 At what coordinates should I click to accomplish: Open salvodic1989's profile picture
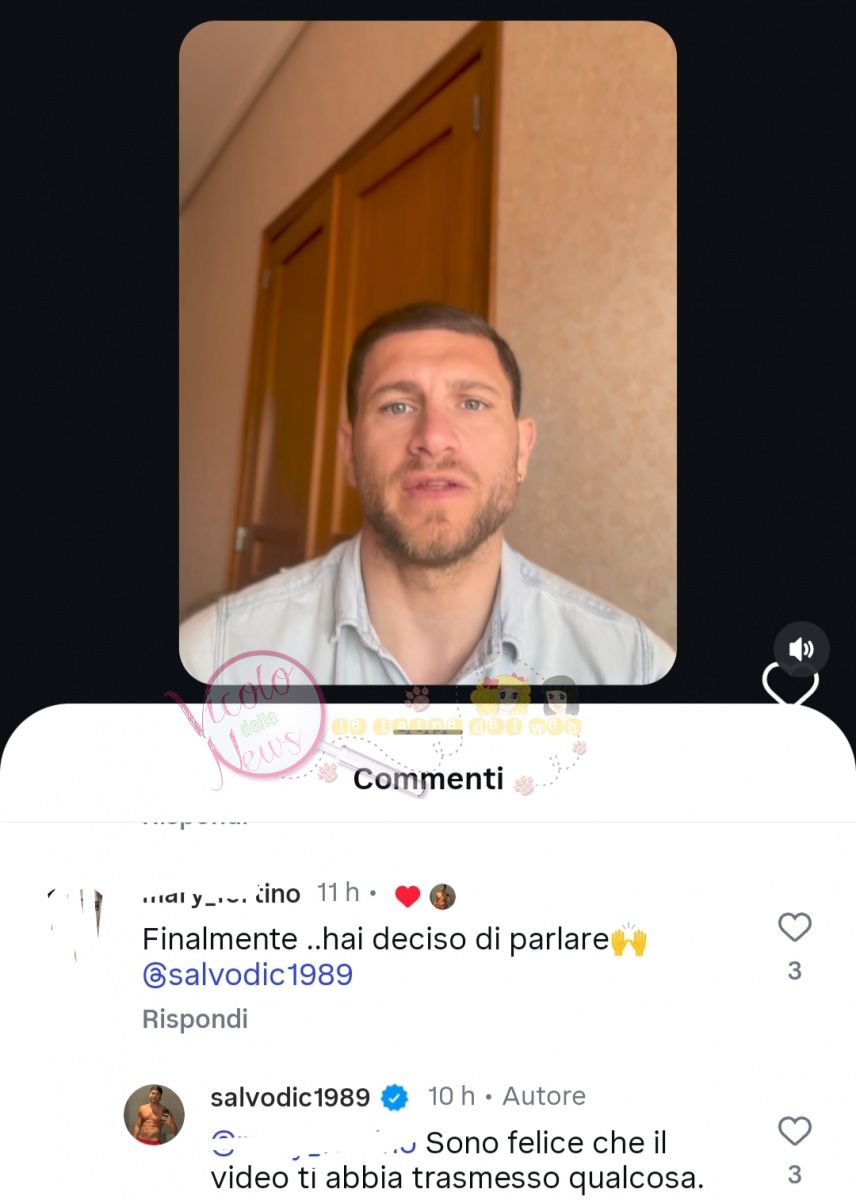click(154, 1114)
